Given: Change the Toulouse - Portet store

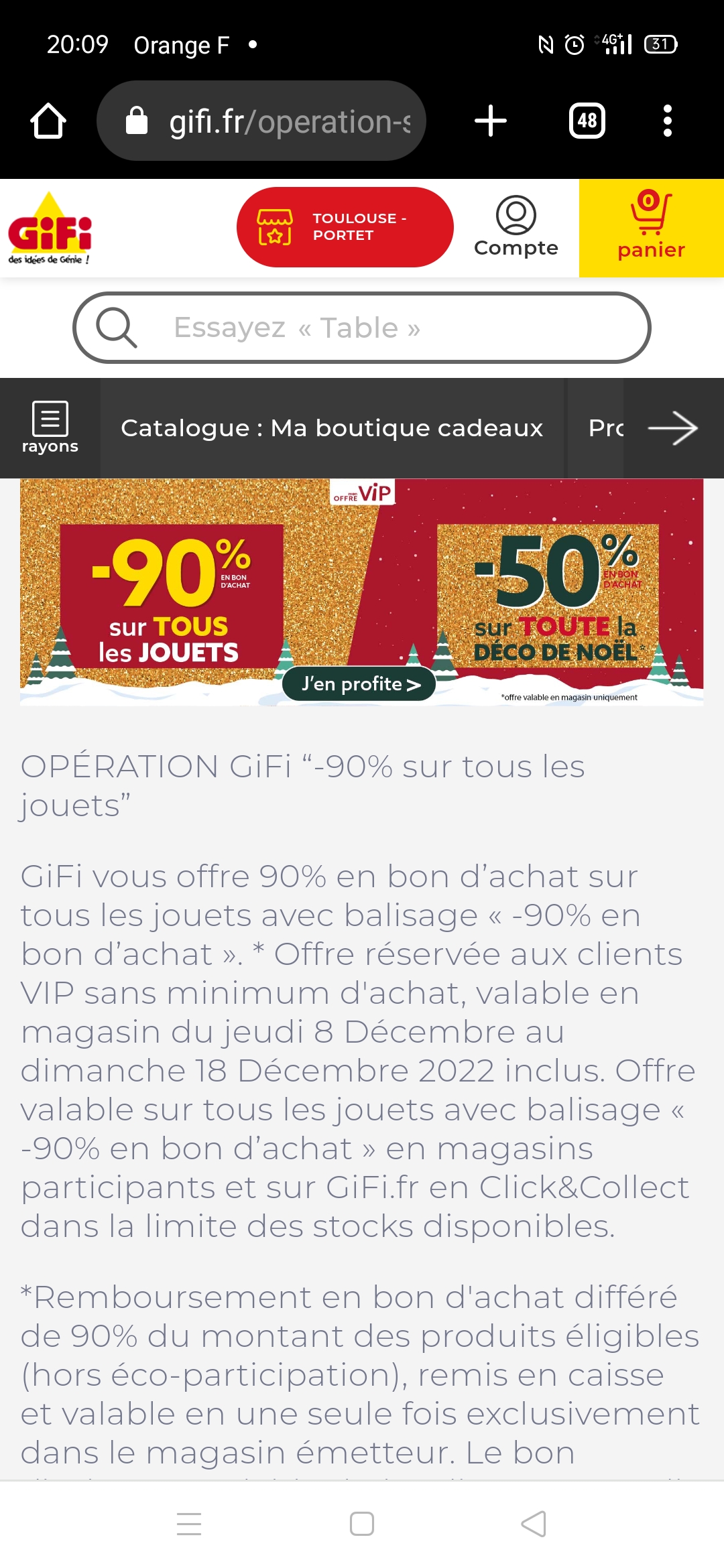Looking at the screenshot, I should pyautogui.click(x=345, y=227).
